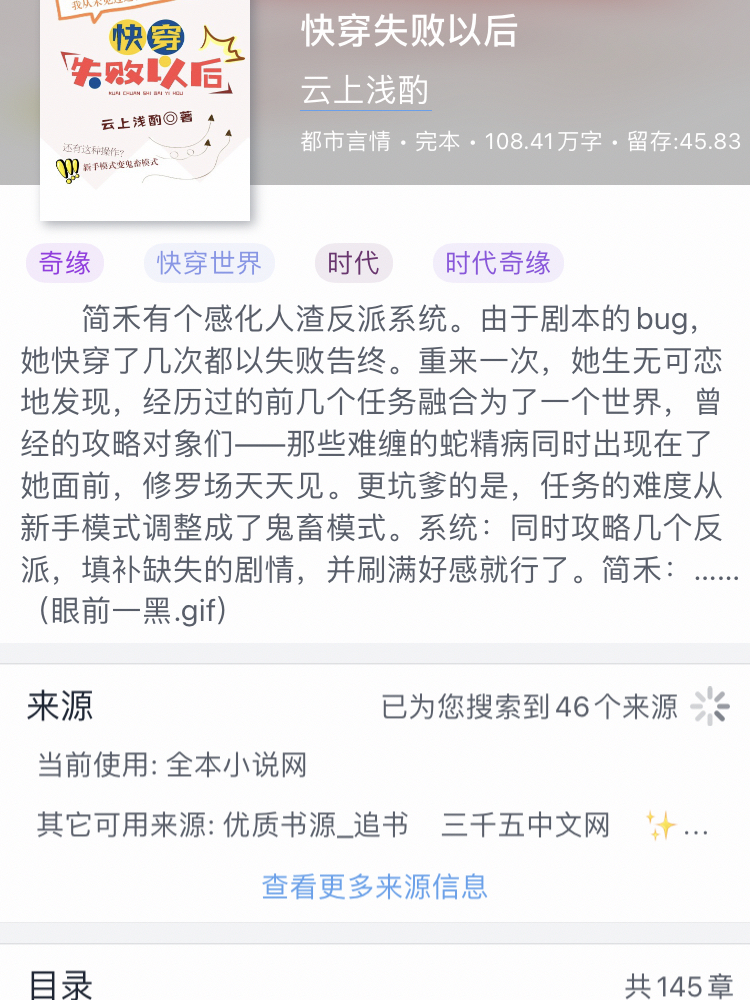
Task: Choose the 时代奇缘 tag chip
Action: coord(498,263)
